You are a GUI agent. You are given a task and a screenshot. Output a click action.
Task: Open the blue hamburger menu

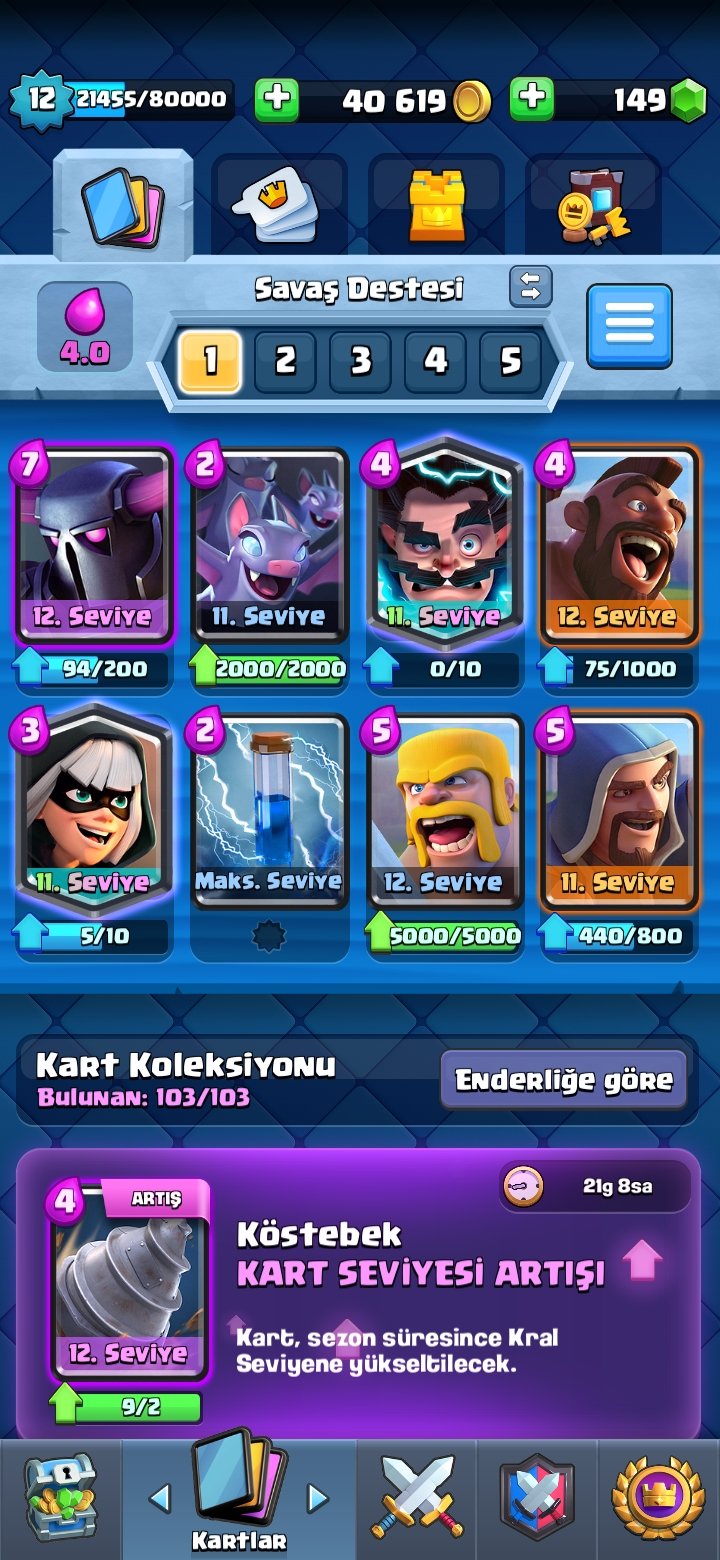[629, 326]
